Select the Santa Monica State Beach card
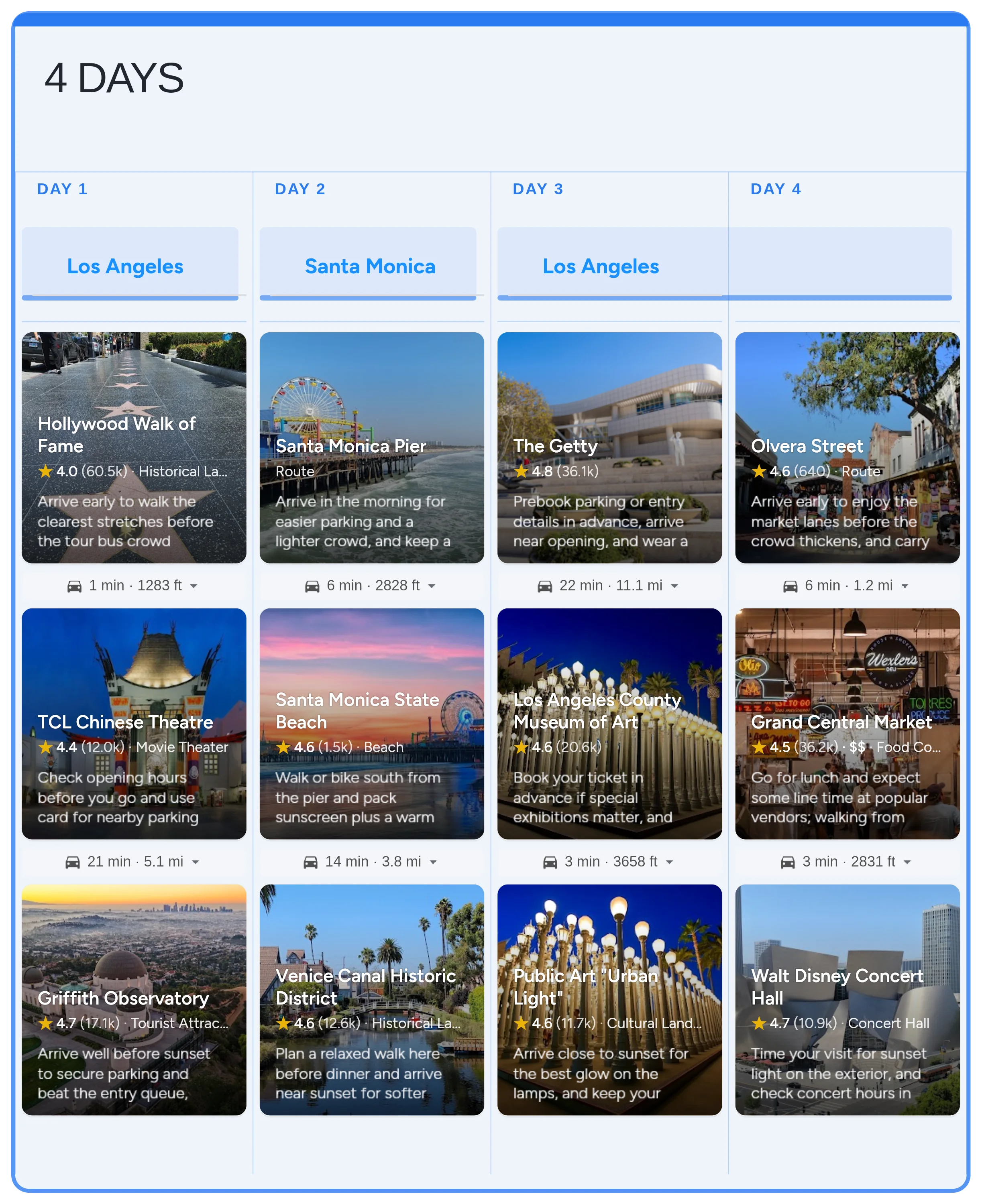This screenshot has height=1204, width=982. [372, 723]
